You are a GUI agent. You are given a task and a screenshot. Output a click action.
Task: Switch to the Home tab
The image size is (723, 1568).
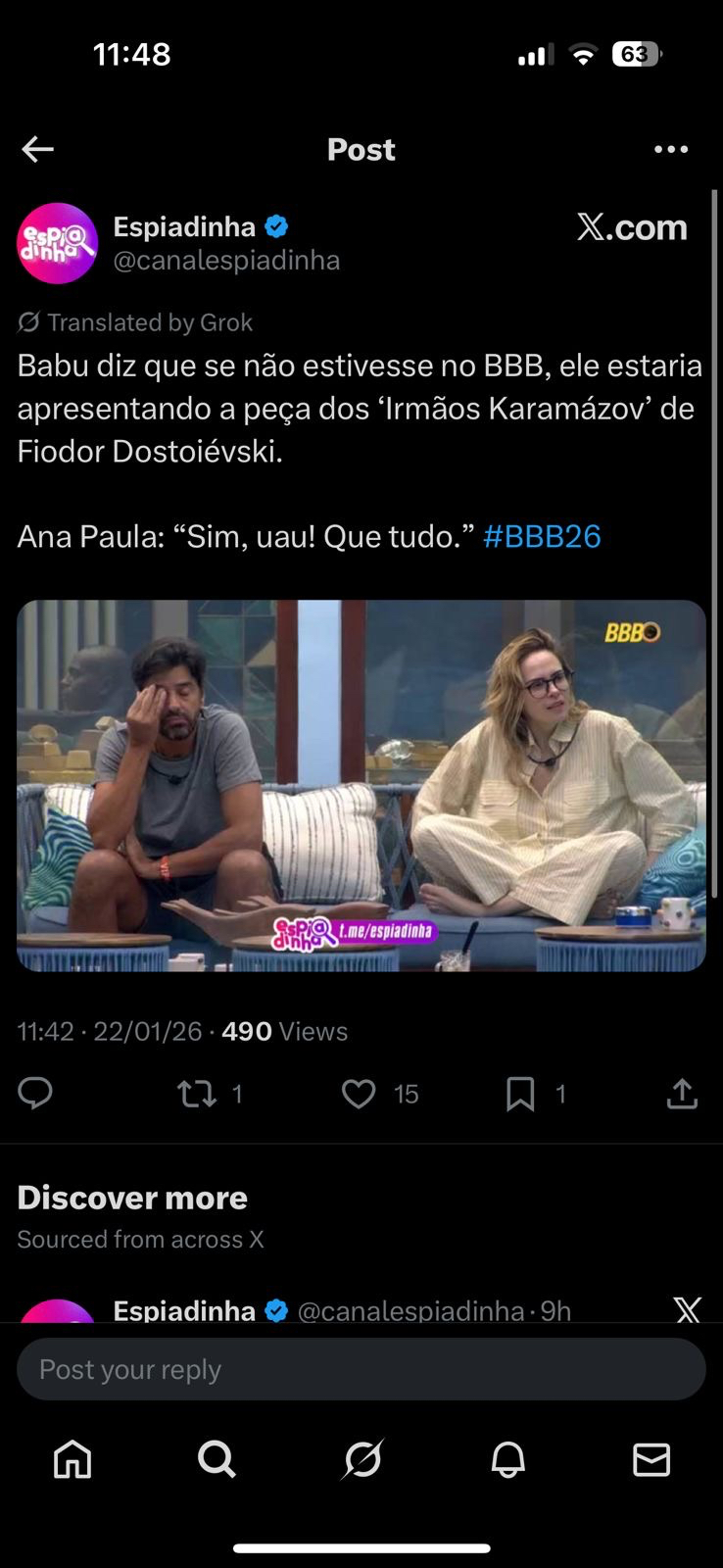72,1459
